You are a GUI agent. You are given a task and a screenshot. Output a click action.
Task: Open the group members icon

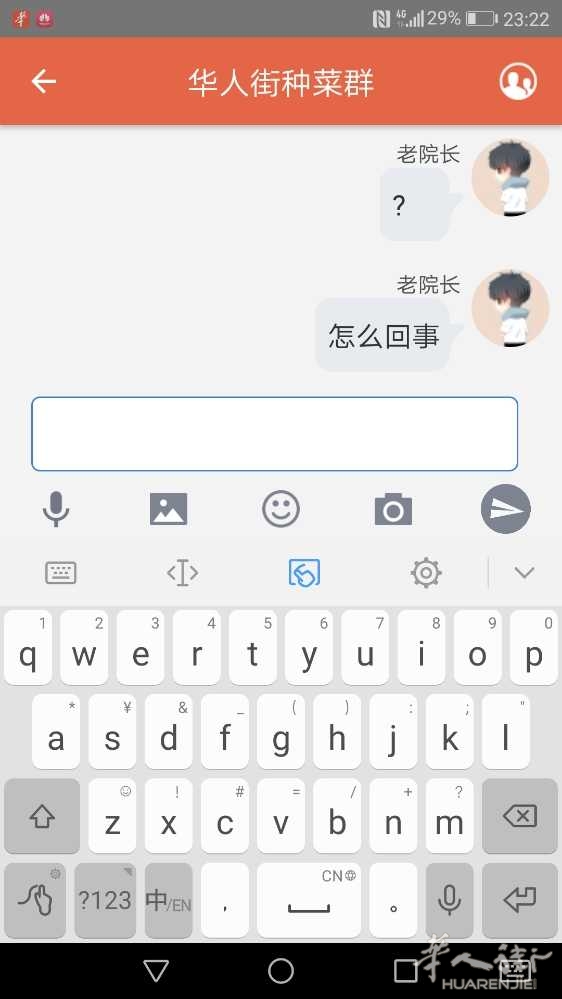pos(517,81)
